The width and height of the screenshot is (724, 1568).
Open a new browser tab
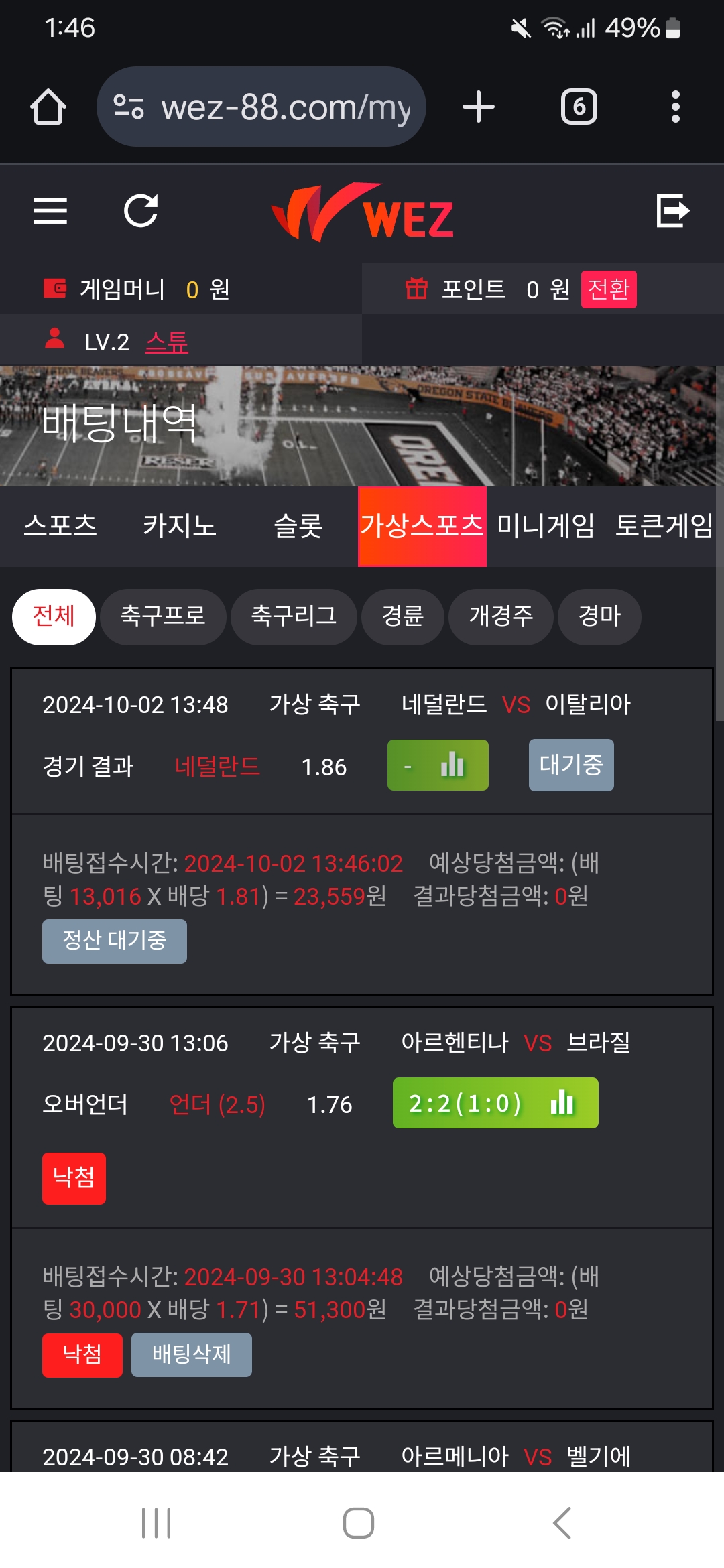point(479,107)
